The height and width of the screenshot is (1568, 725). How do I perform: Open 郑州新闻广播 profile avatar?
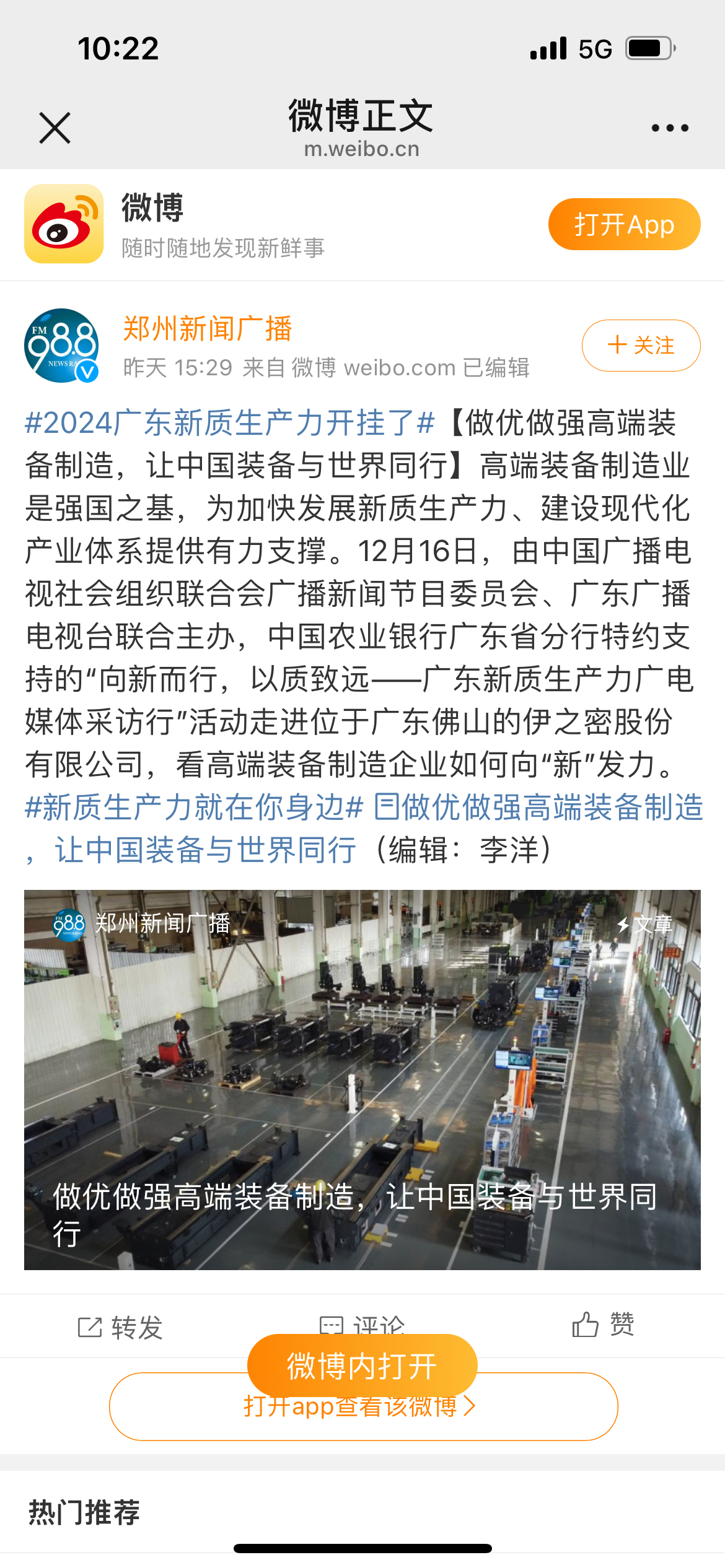[x=61, y=346]
